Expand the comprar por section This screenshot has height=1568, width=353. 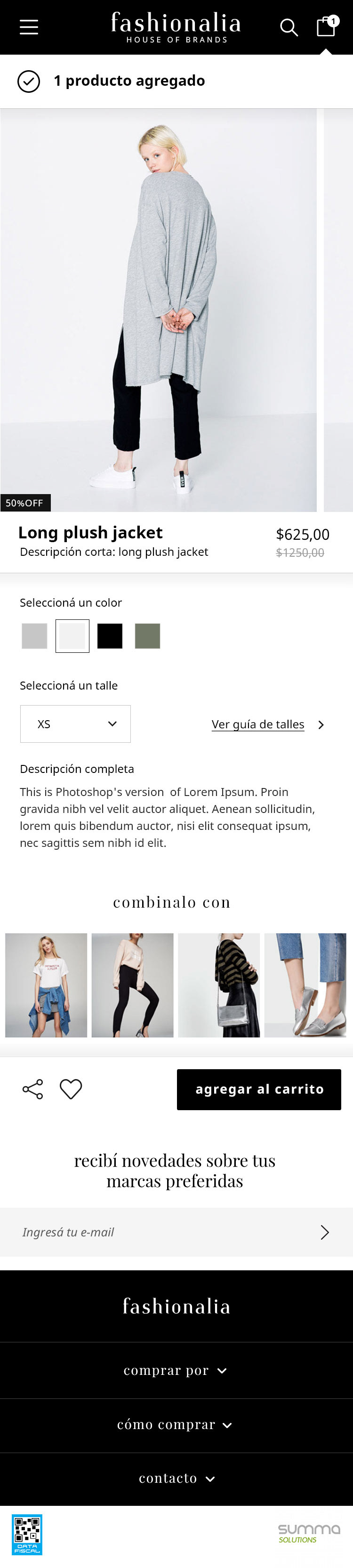pyautogui.click(x=176, y=1370)
